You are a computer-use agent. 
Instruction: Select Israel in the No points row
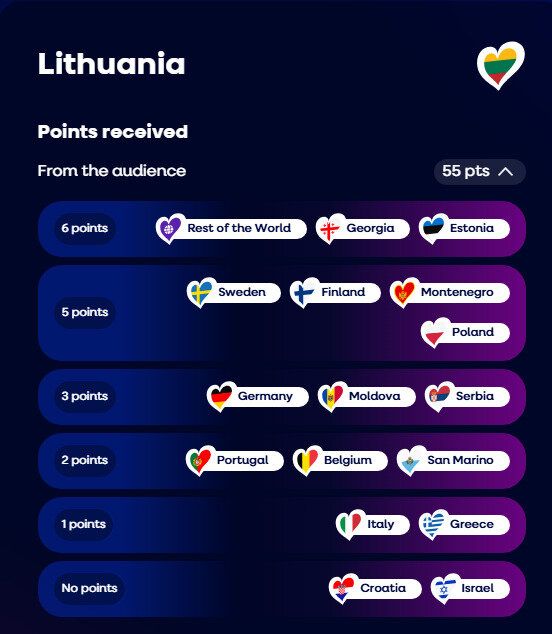470,588
